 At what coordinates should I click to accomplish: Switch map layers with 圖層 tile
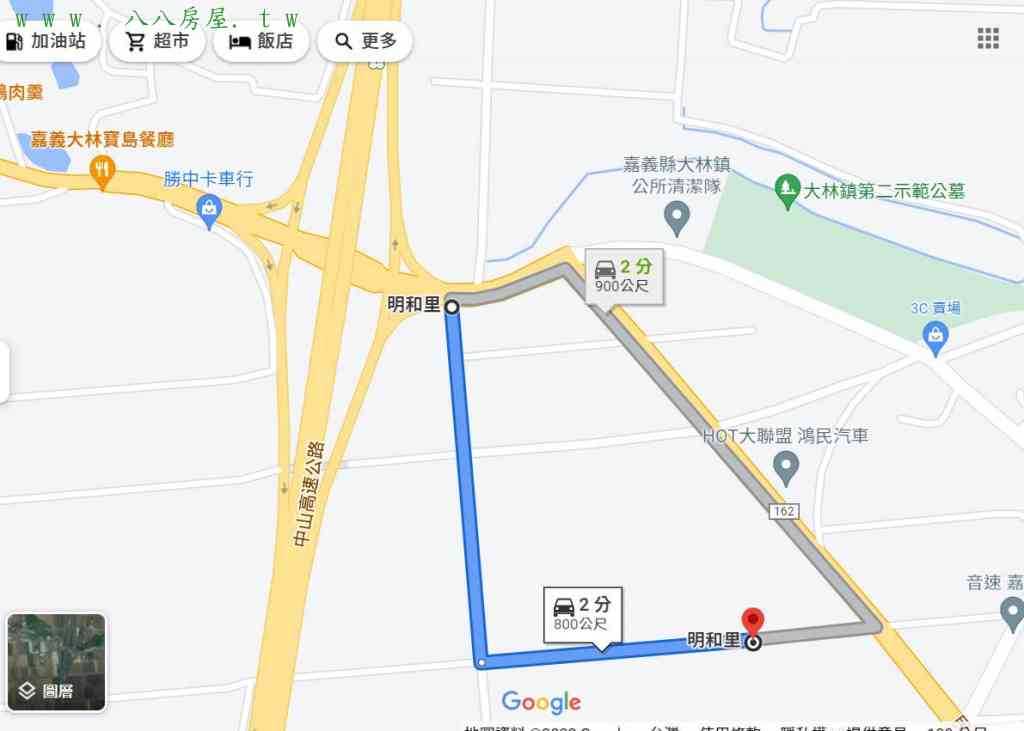coord(56,661)
